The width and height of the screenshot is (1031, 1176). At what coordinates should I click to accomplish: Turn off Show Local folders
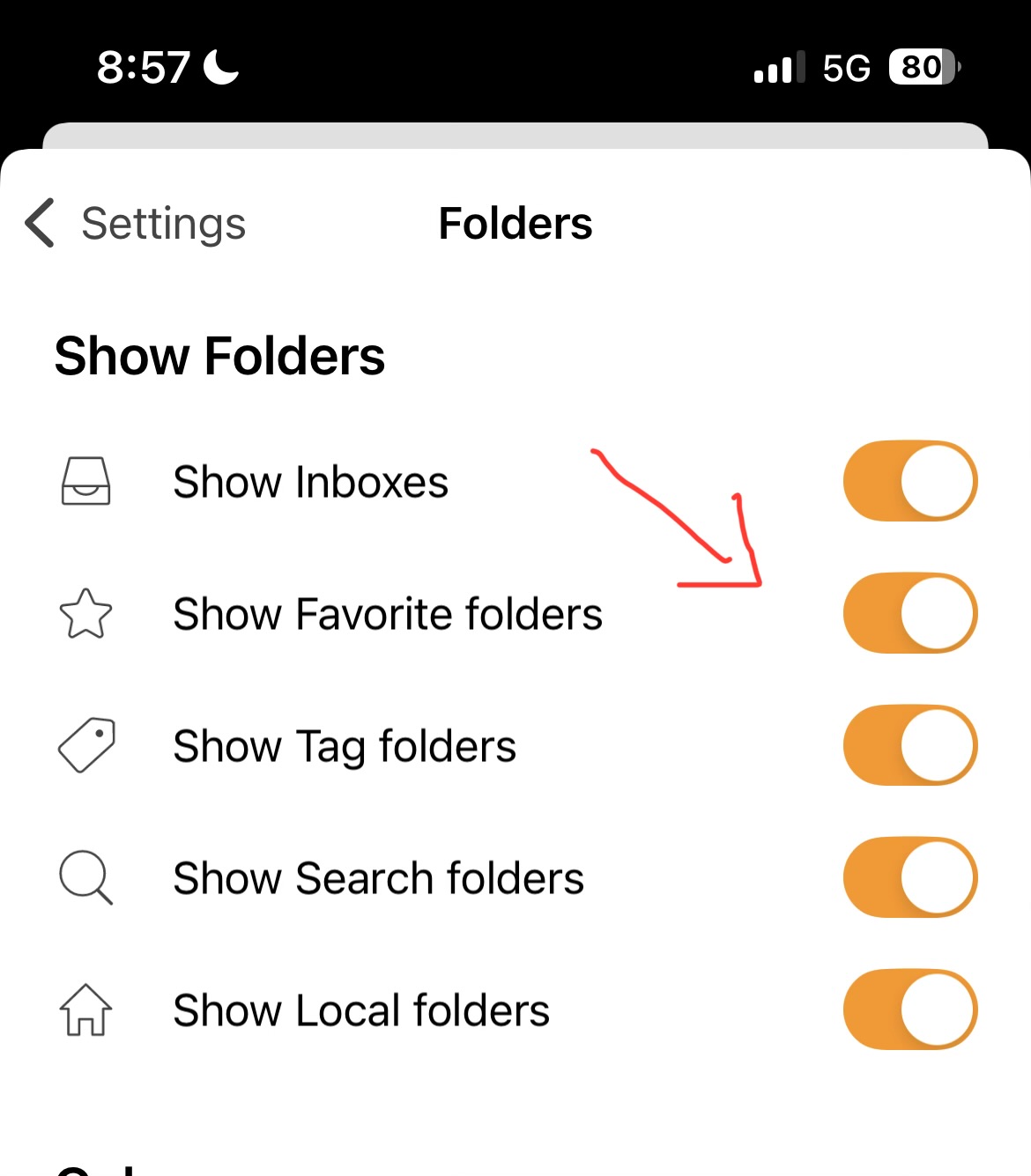(909, 1010)
